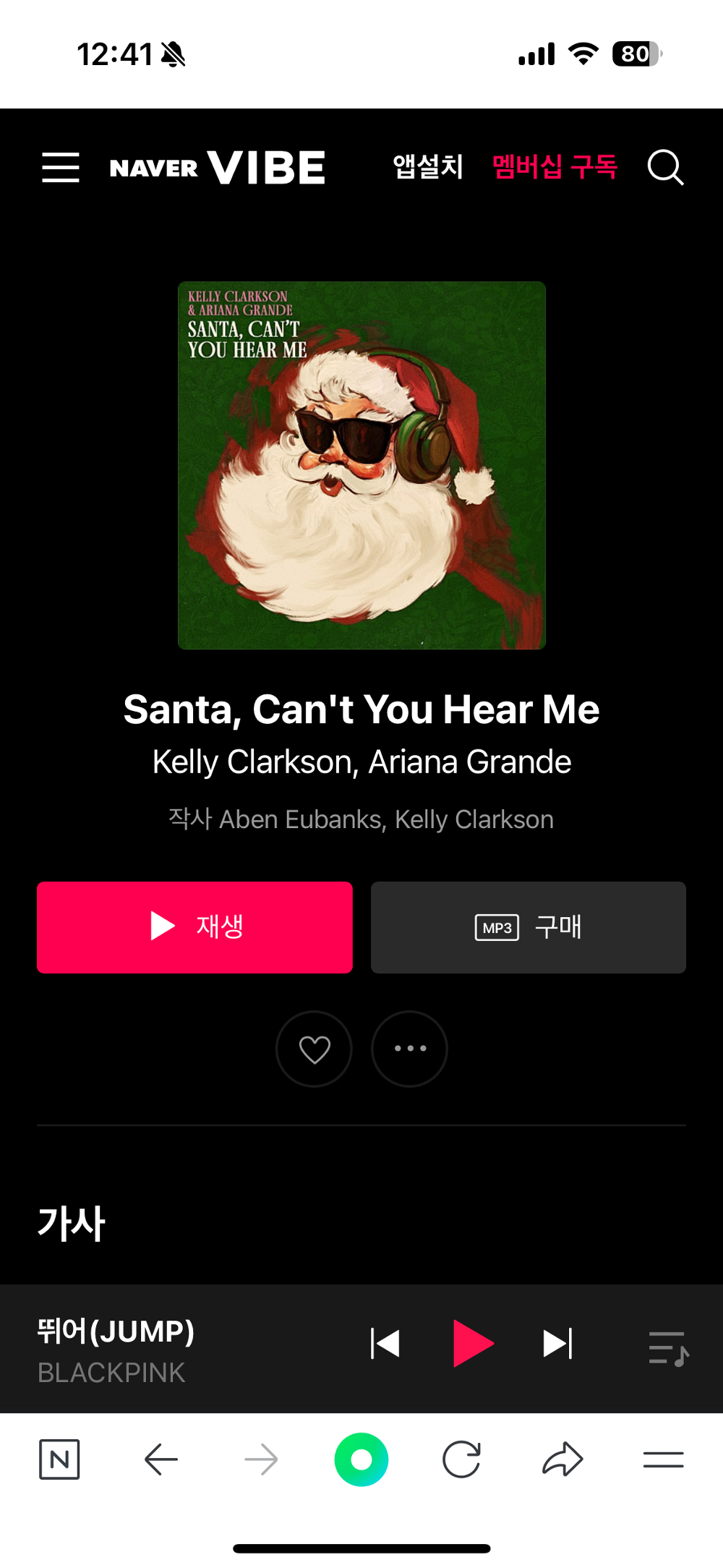Screen dimensions: 723x1568
Task: Open the search icon
Action: pos(665,168)
